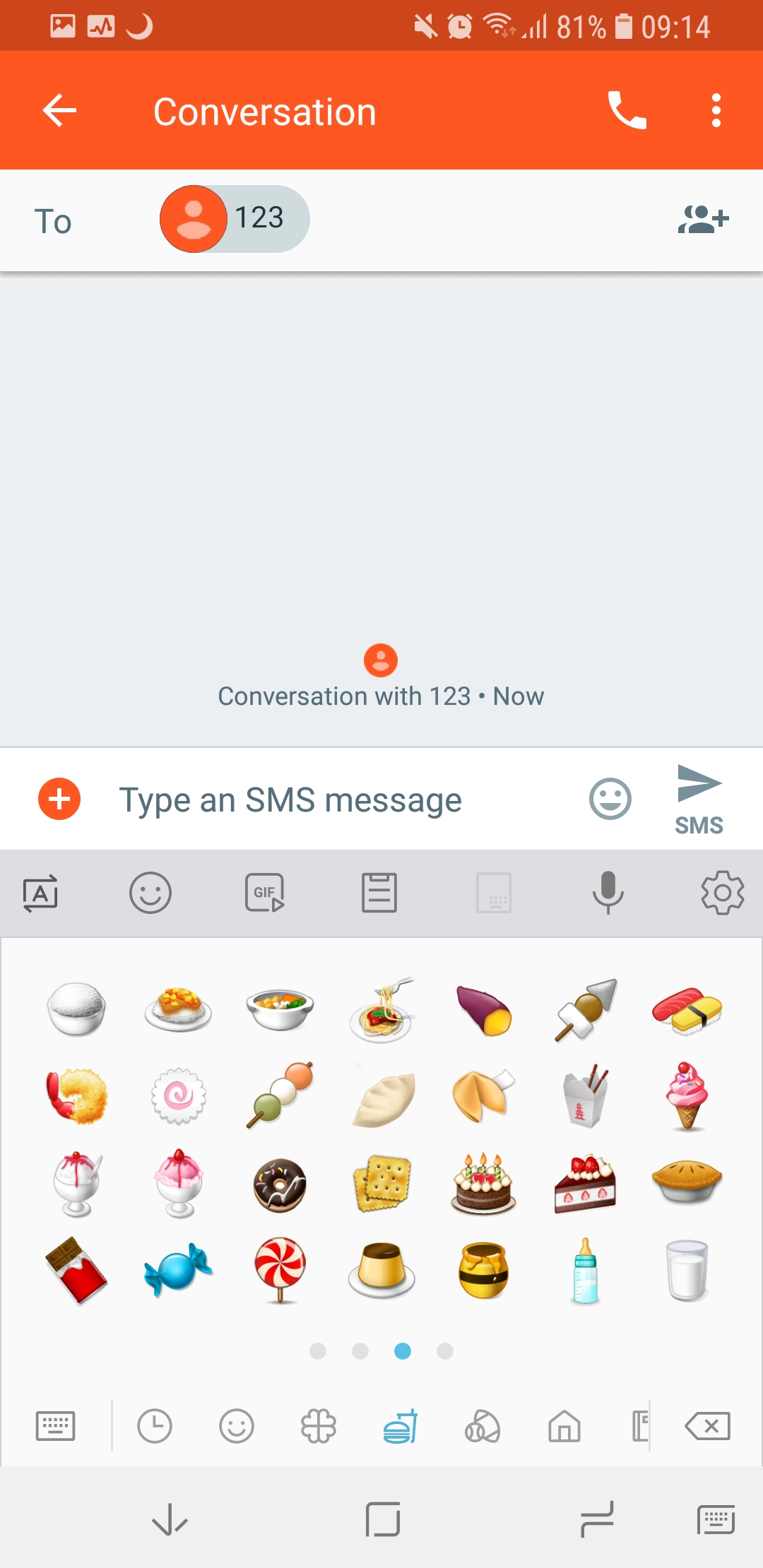Open keyboard settings gear
The height and width of the screenshot is (1568, 763).
click(x=722, y=893)
